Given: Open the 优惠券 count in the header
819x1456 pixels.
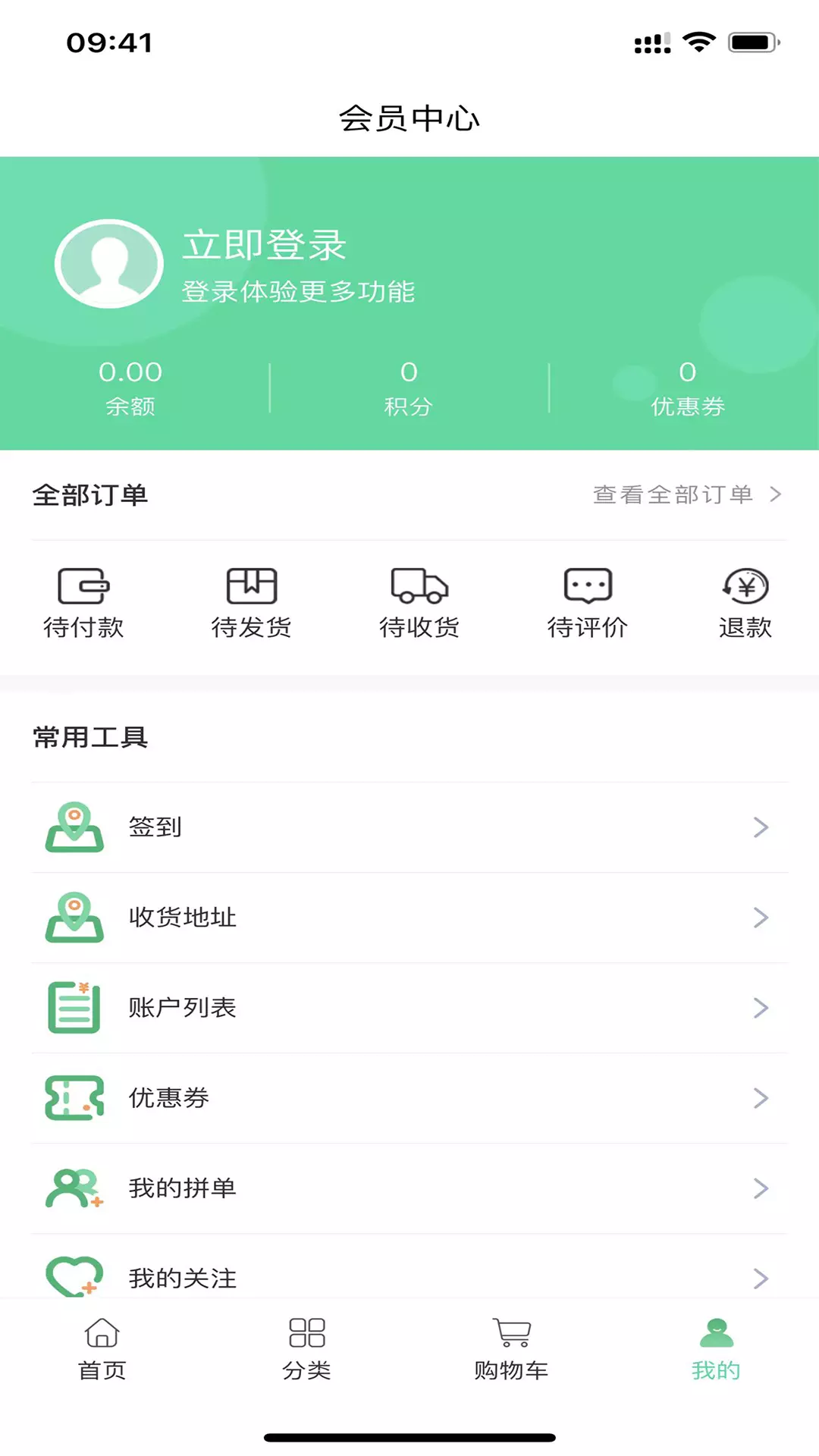Looking at the screenshot, I should tap(687, 388).
